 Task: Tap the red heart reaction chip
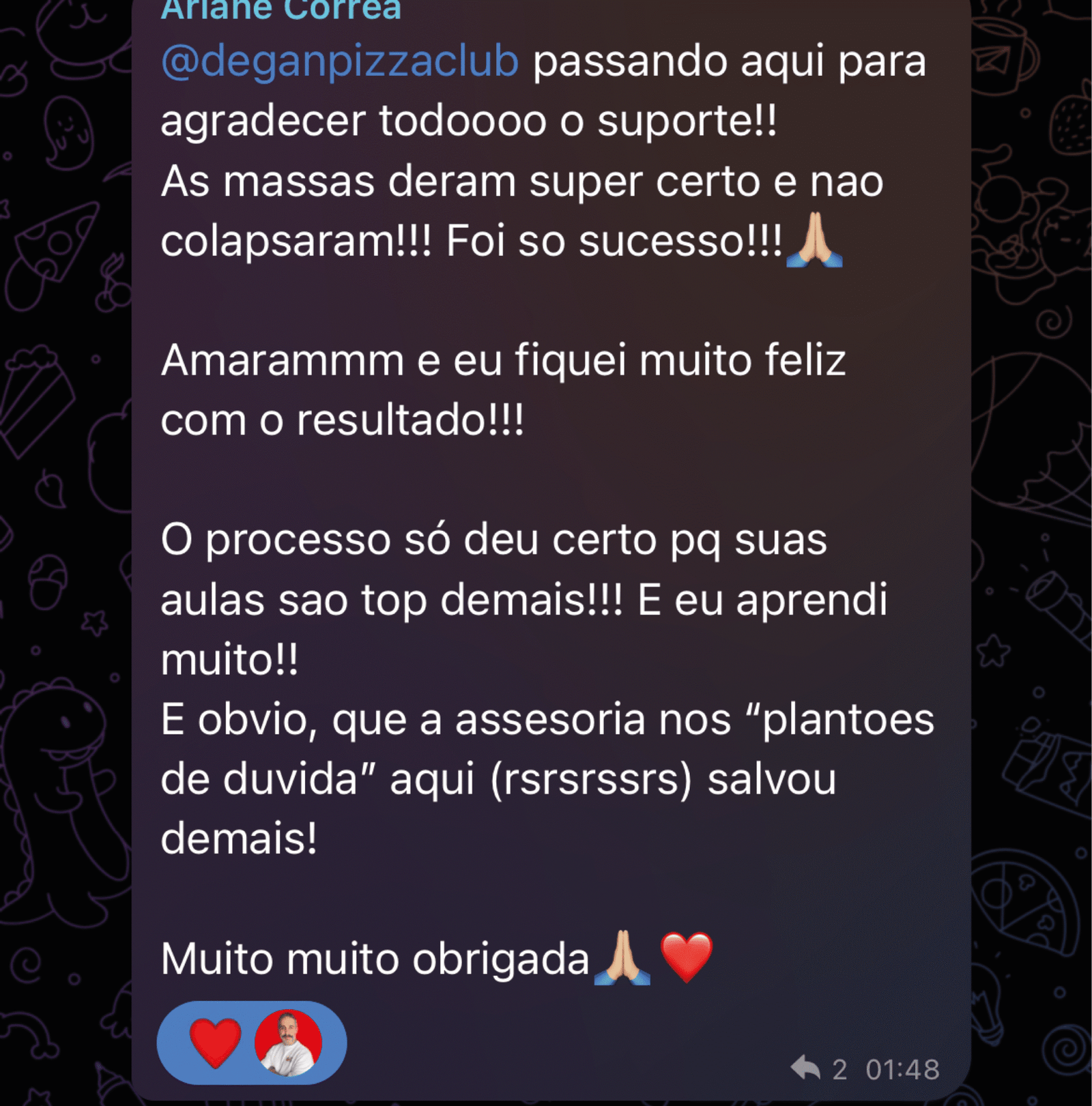(250, 1042)
